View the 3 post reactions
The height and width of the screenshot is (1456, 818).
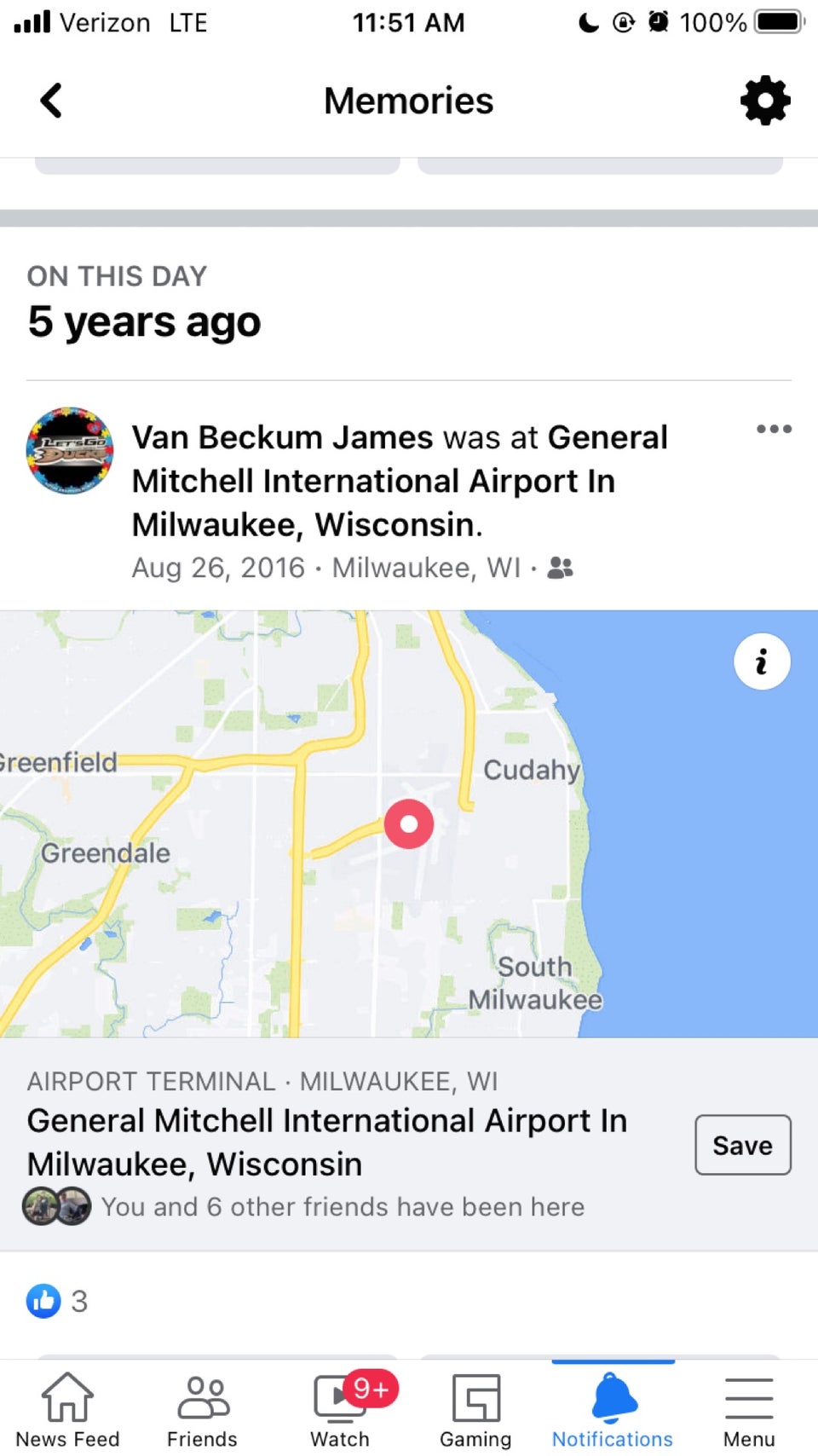58,1301
